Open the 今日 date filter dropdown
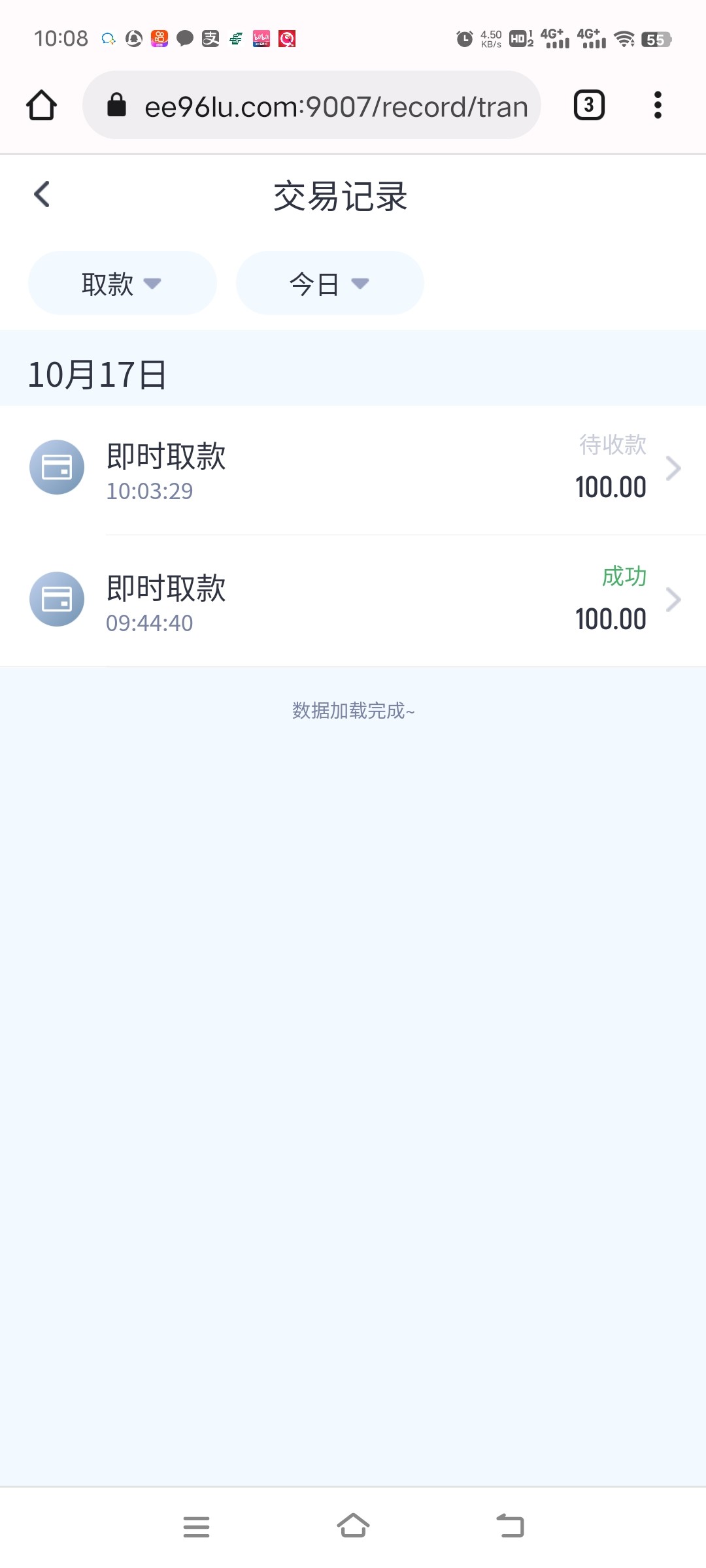This screenshot has width=706, height=1568. 329,283
